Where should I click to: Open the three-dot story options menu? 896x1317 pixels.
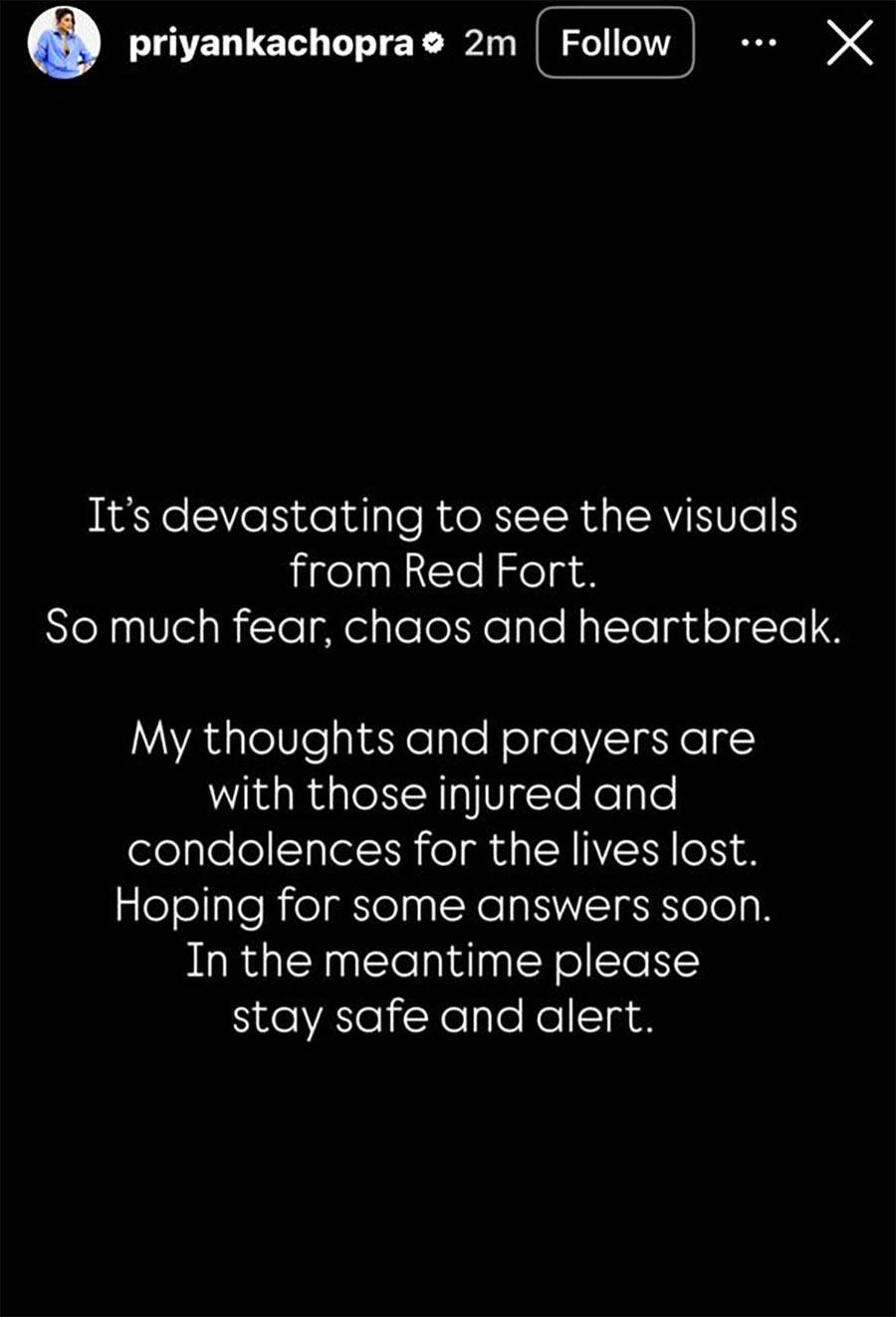coord(759,44)
